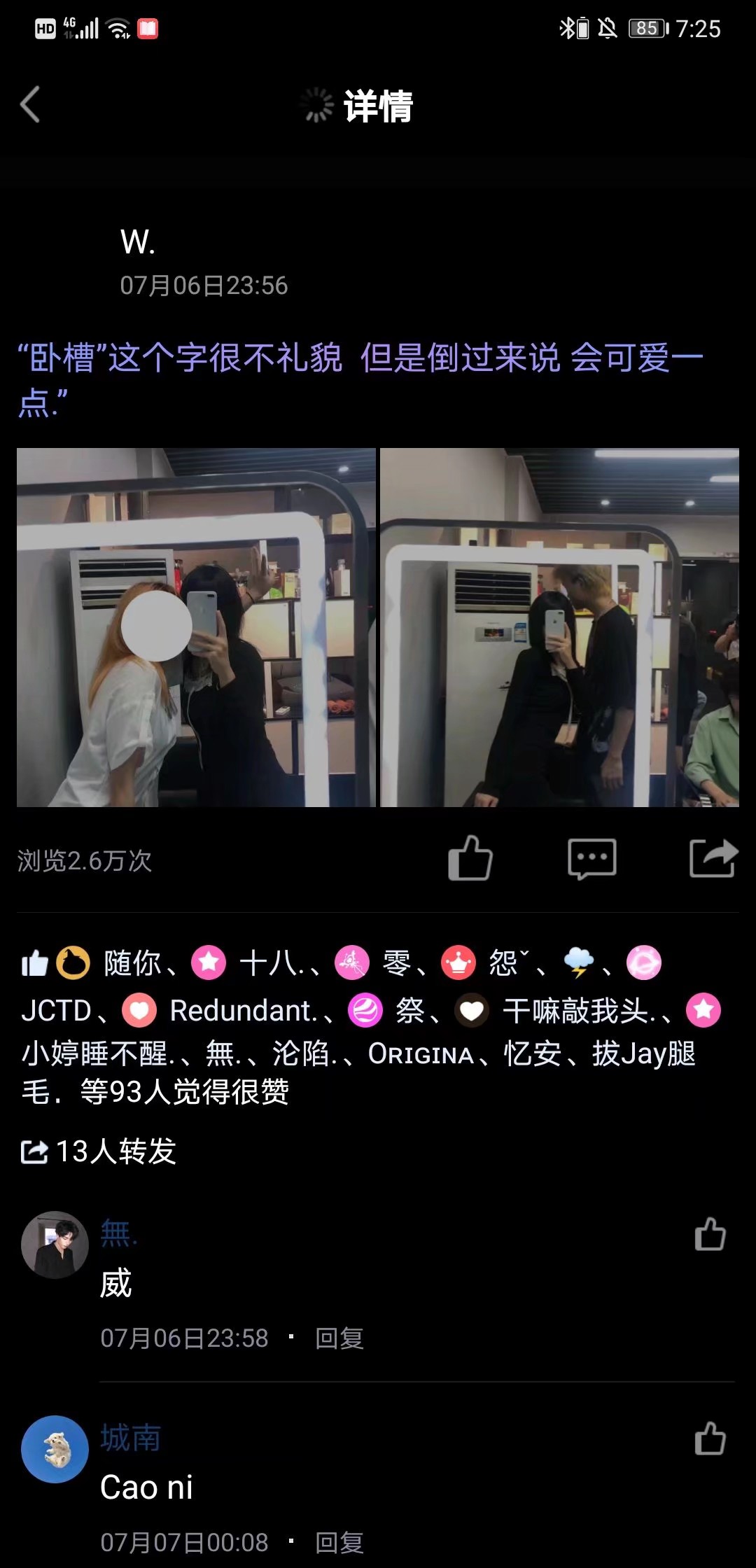Open 城南's avatar picture
The width and height of the screenshot is (756, 1568).
(55, 1449)
